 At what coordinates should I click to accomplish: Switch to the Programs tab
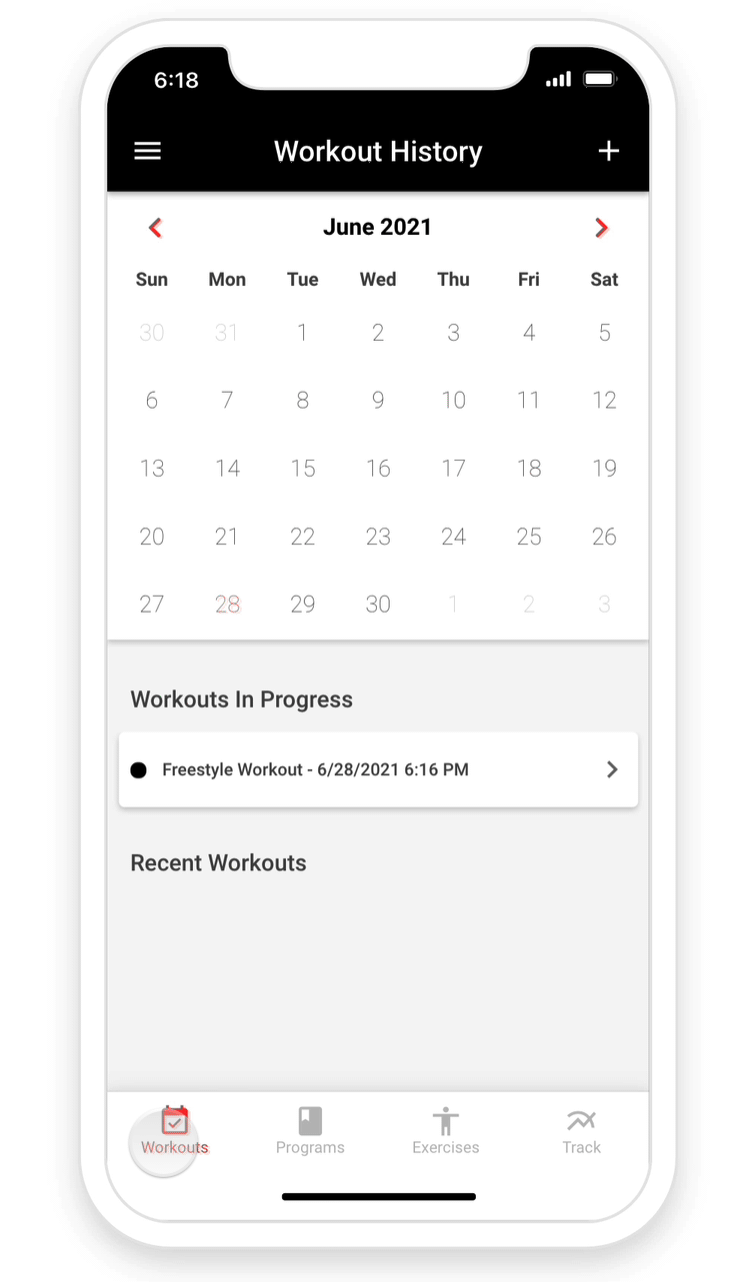pos(310,1131)
